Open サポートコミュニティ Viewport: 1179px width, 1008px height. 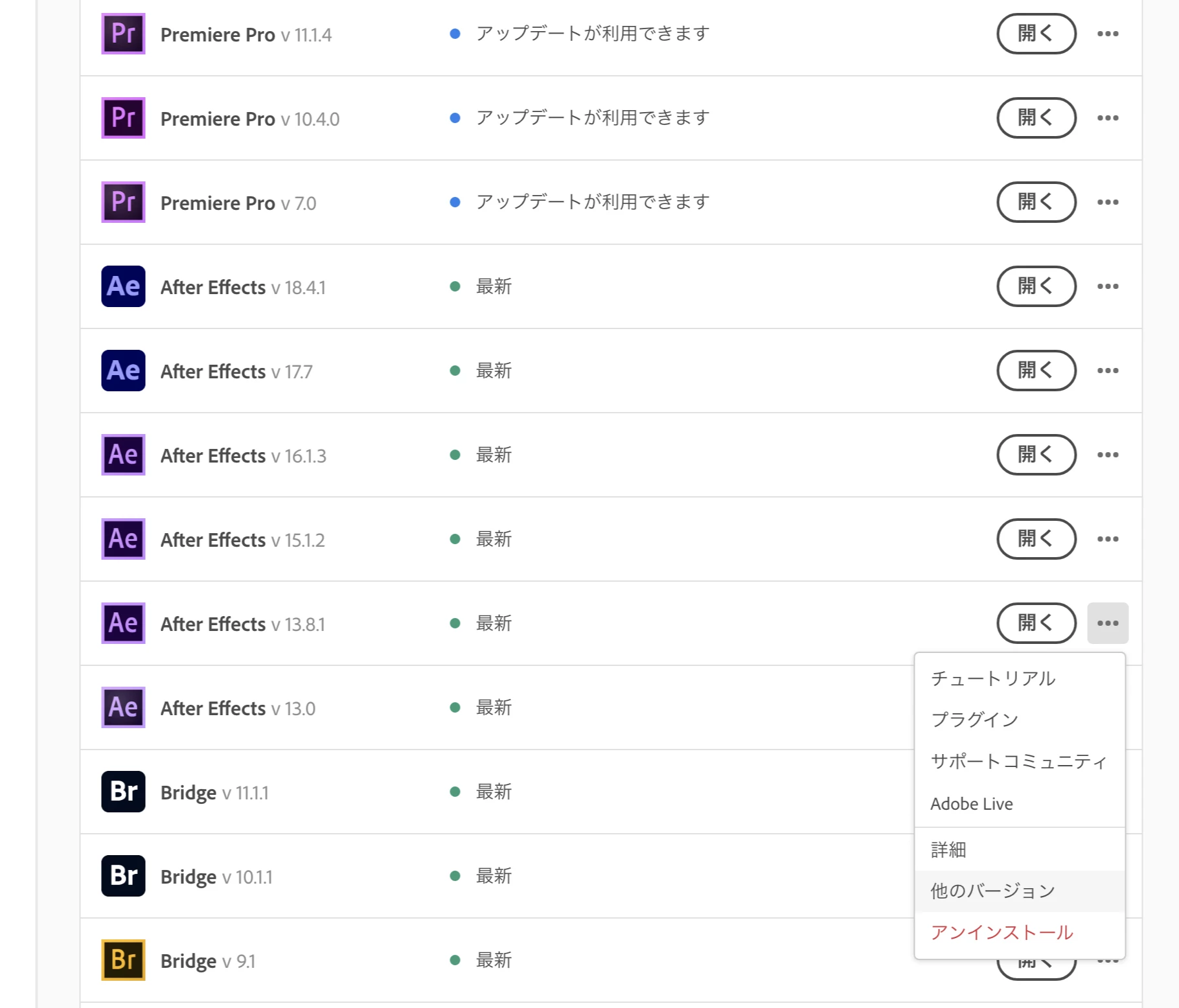tap(1018, 761)
